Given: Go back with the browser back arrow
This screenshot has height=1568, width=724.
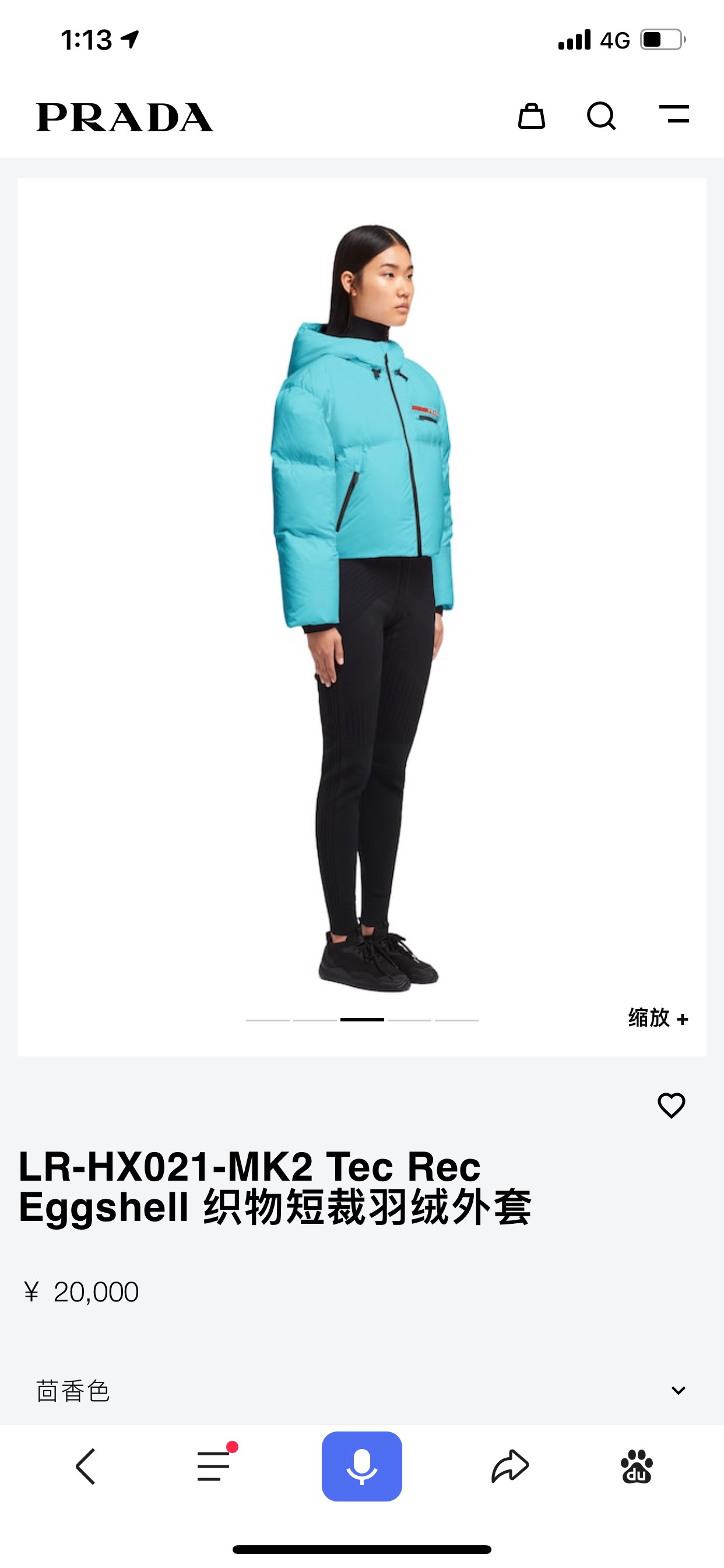Looking at the screenshot, I should (x=86, y=1466).
